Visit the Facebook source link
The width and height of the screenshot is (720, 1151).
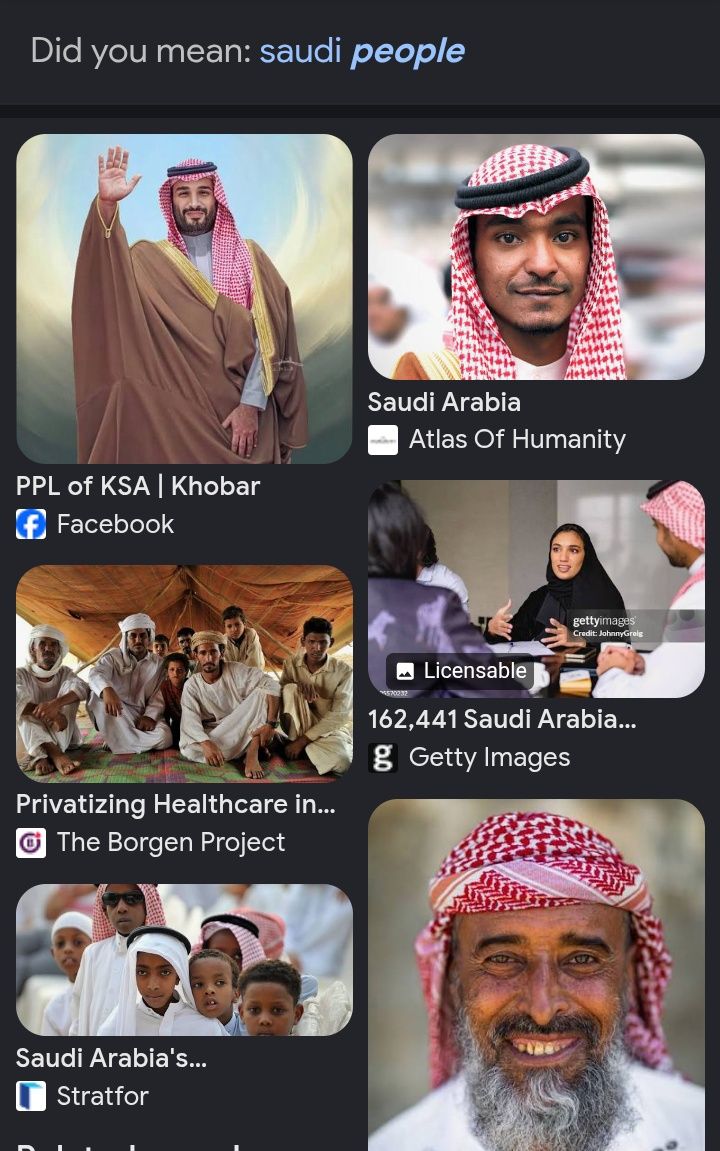[114, 524]
